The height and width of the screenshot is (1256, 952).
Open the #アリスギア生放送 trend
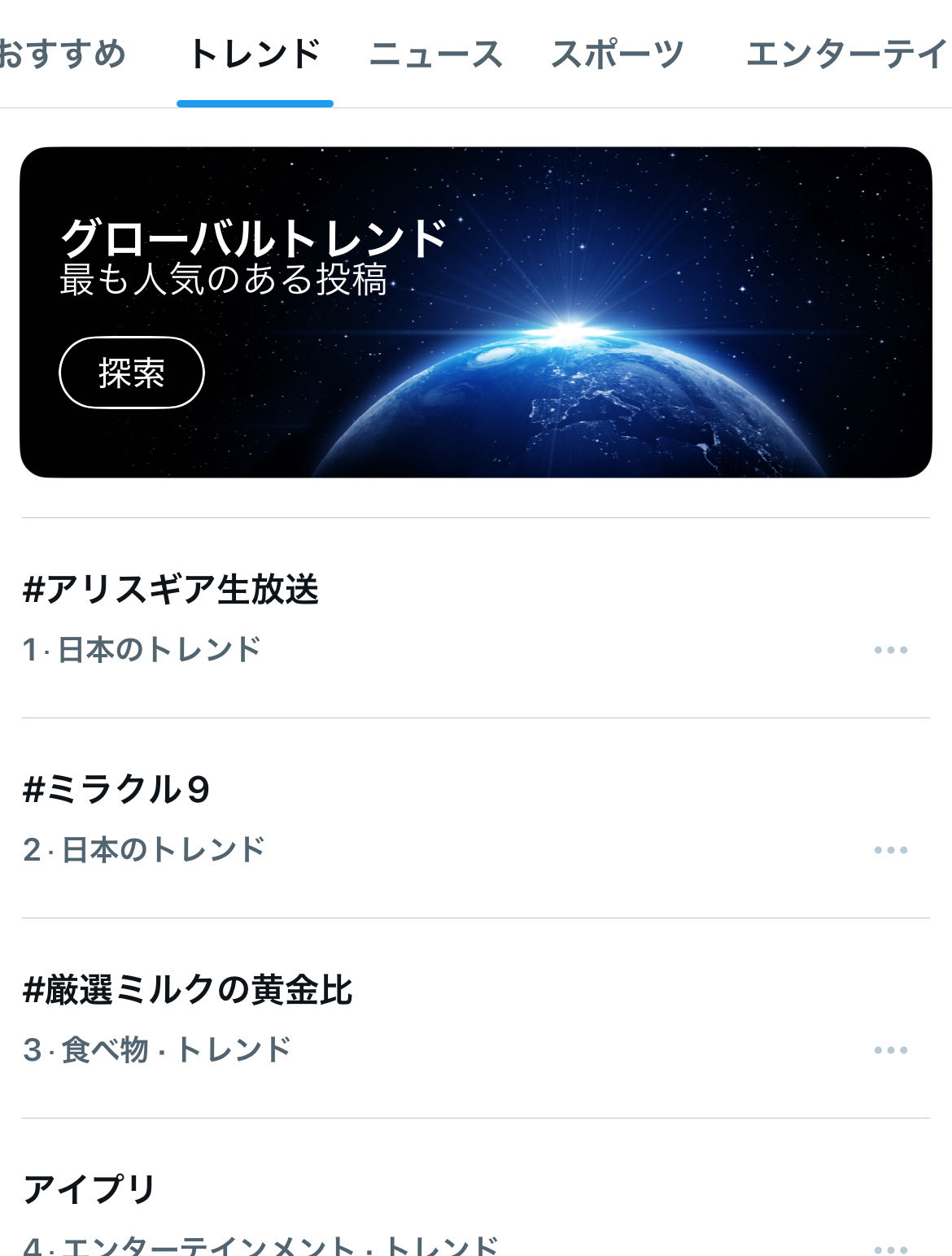[x=171, y=589]
